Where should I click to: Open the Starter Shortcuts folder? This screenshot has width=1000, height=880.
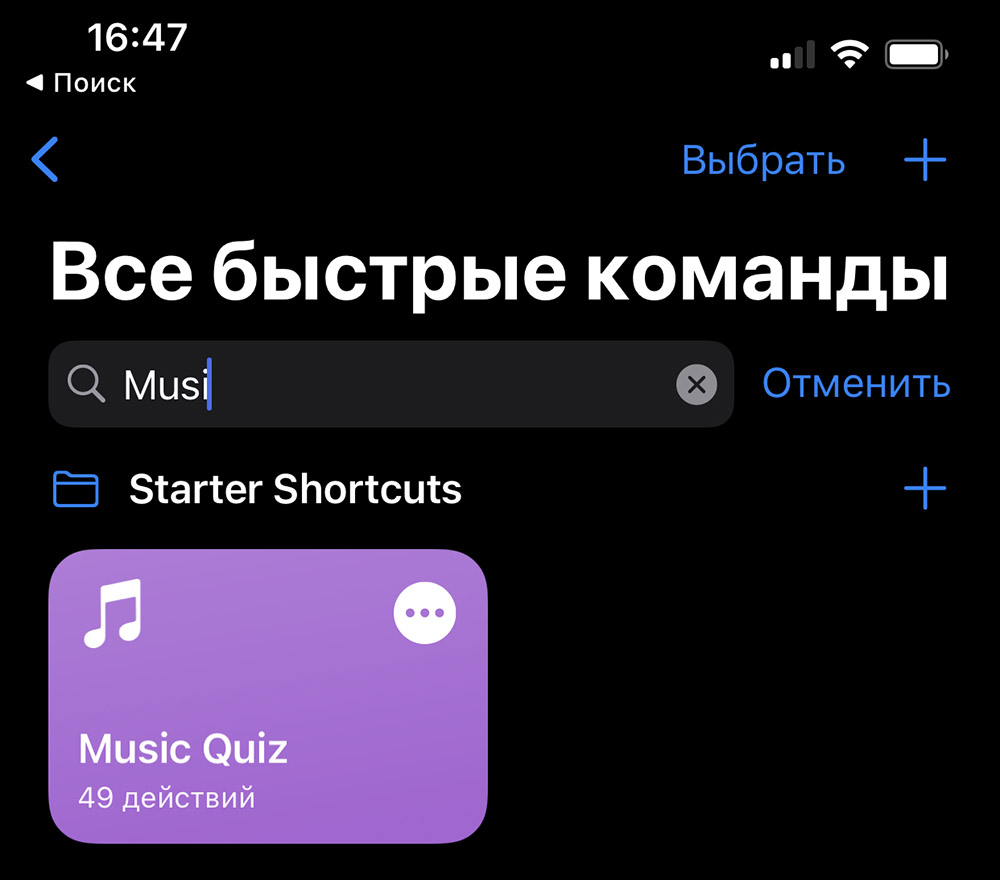click(294, 489)
